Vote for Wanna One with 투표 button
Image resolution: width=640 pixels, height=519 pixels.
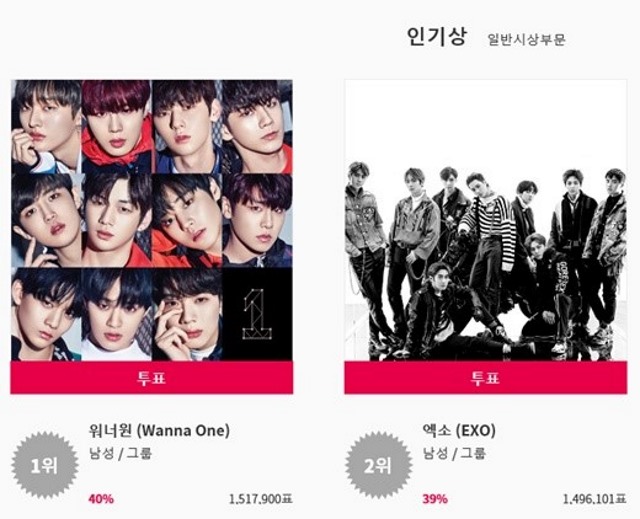(x=151, y=377)
